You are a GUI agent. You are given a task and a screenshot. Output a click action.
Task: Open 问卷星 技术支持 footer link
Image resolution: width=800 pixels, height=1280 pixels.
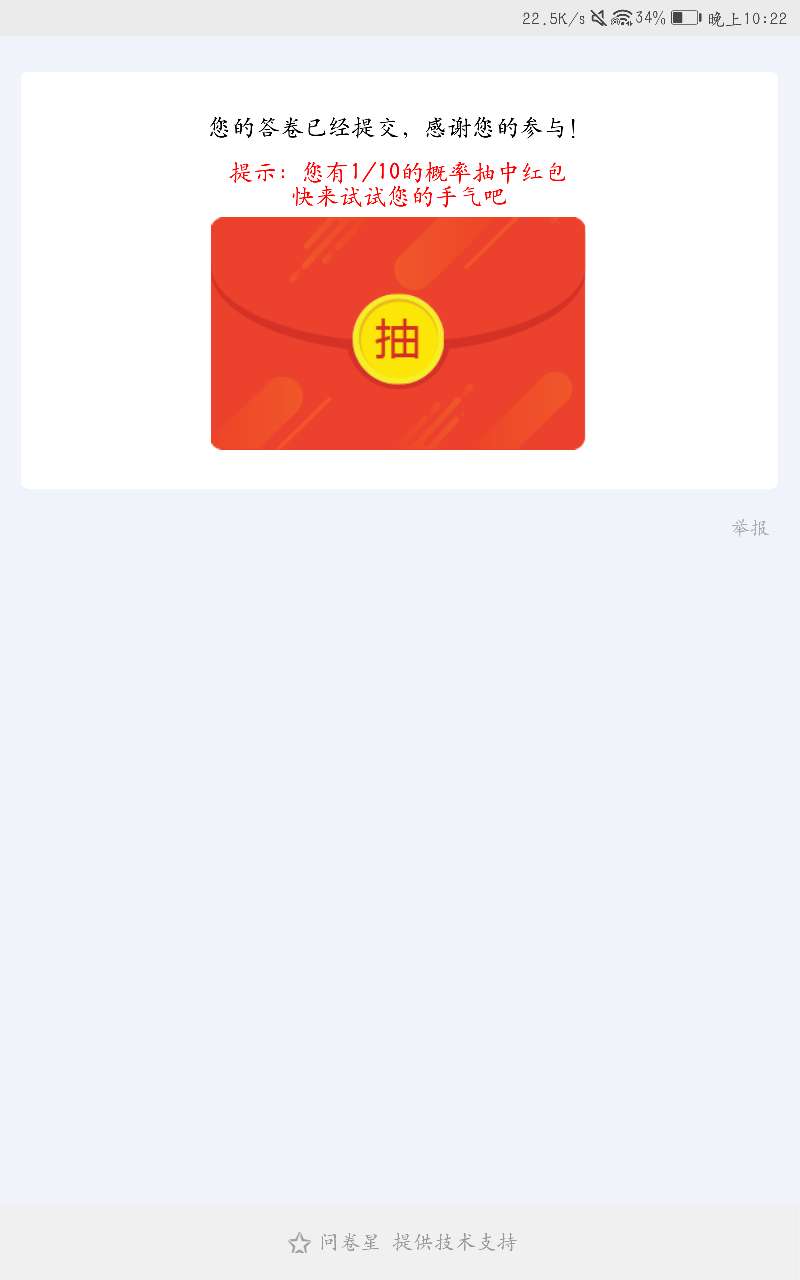[x=403, y=1242]
